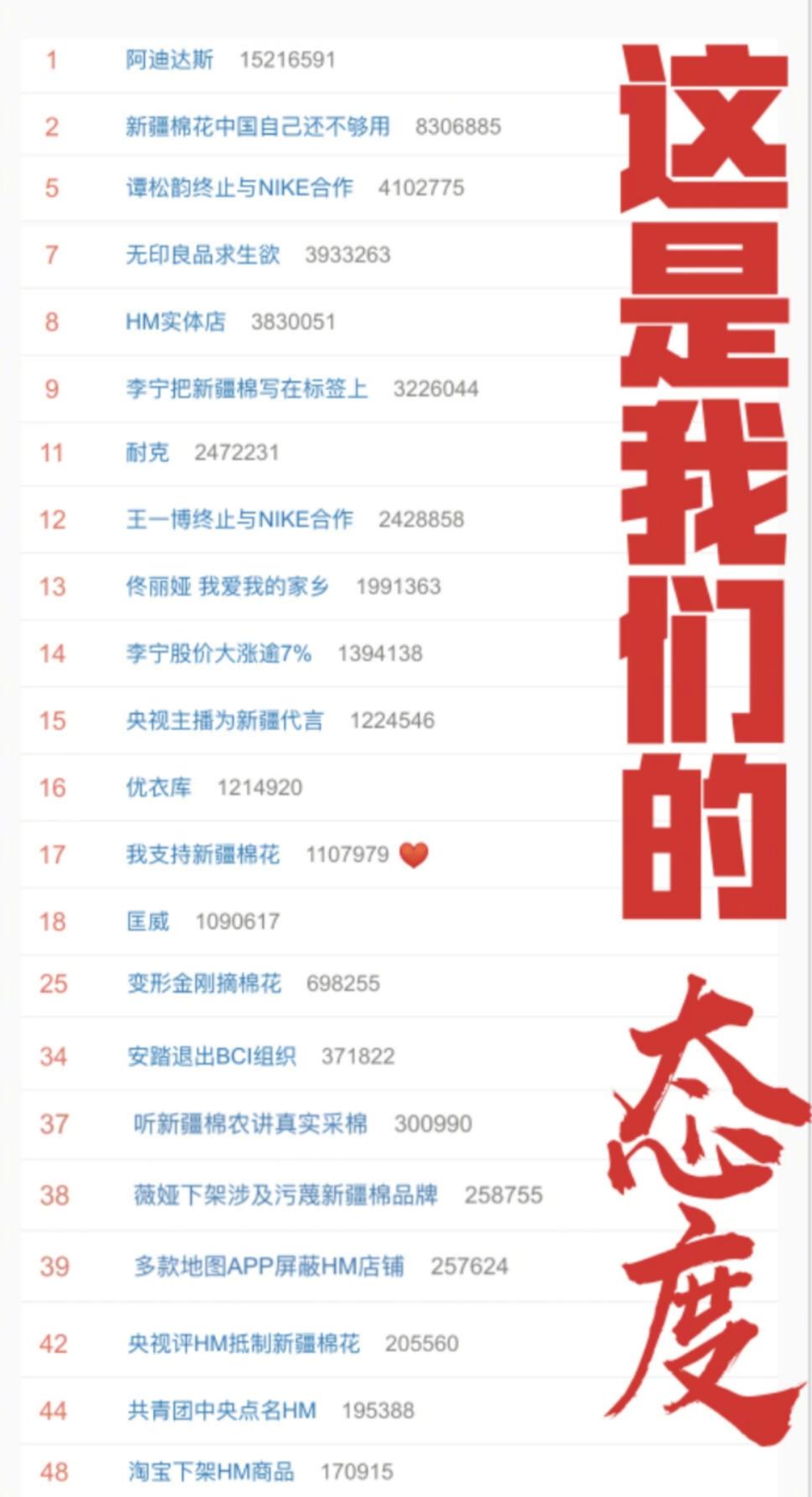Select the 耐克 trending entry
This screenshot has height=1497, width=812.
[x=148, y=453]
